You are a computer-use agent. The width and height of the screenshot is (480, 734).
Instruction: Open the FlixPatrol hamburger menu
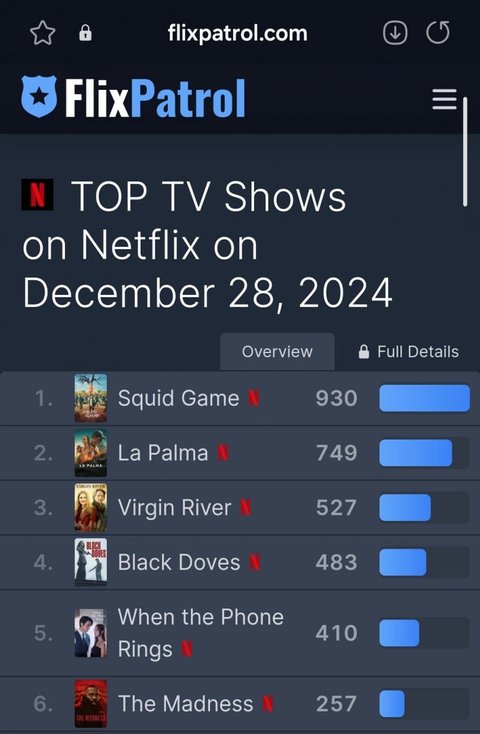(444, 99)
